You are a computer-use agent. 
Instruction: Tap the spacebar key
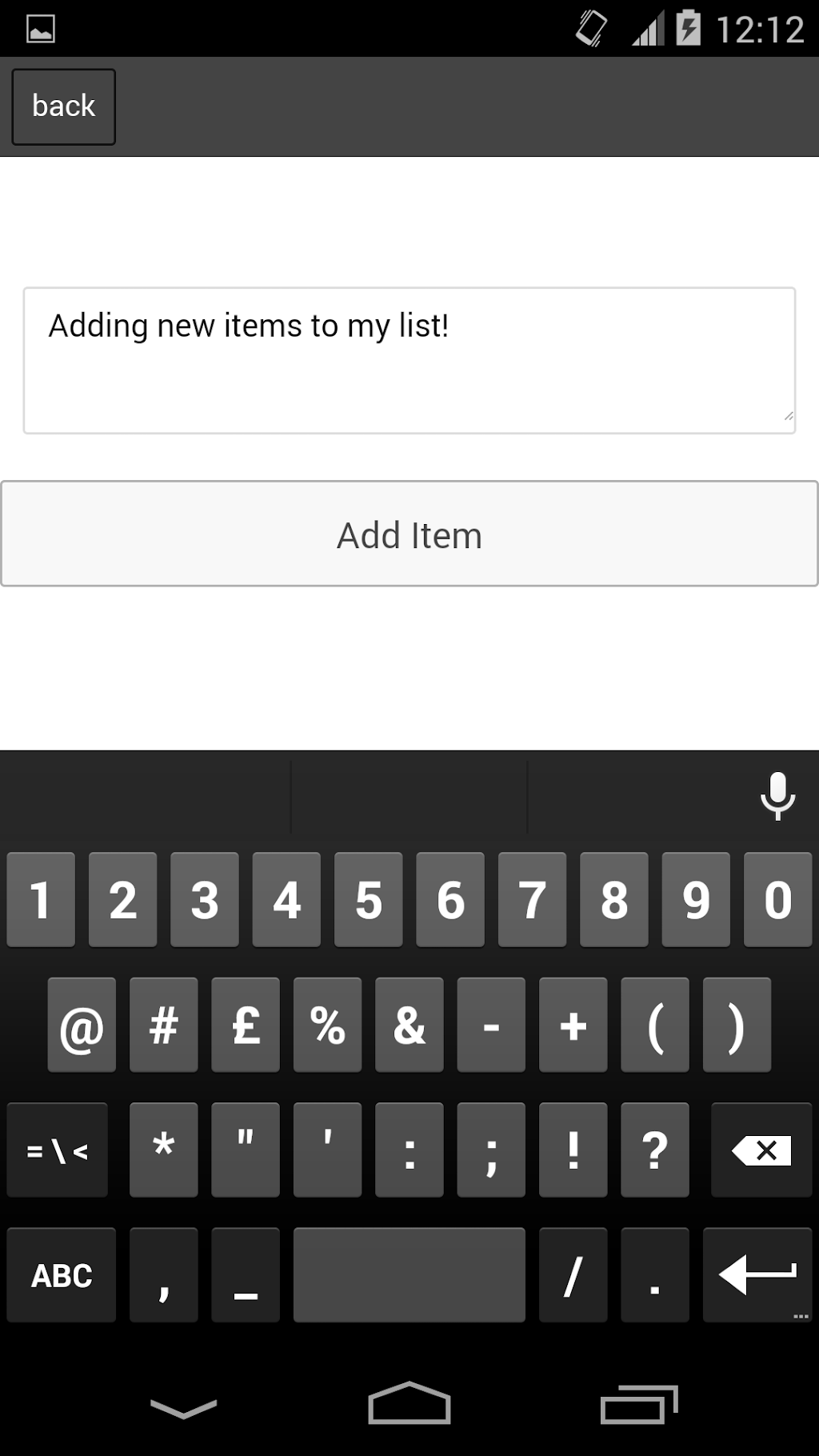pos(409,1274)
